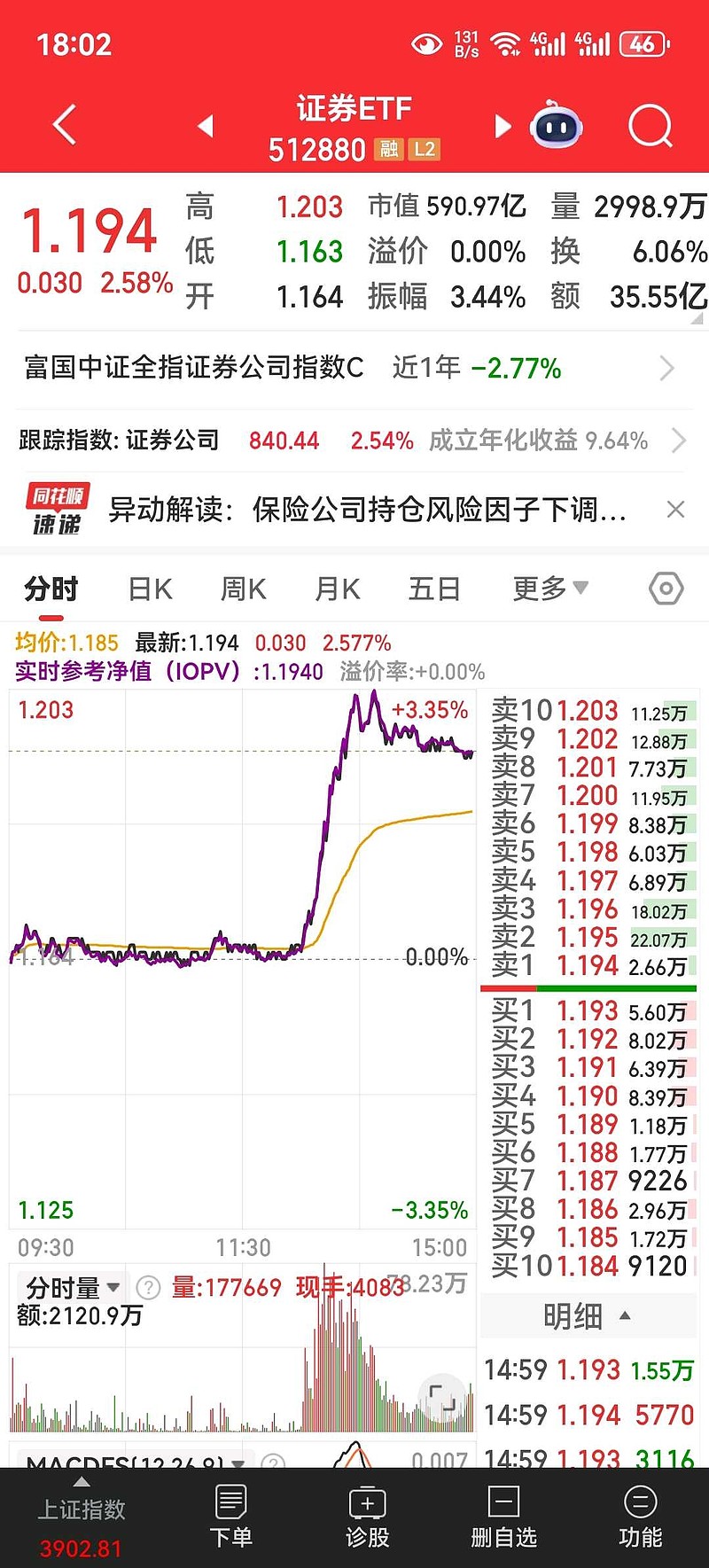Viewport: 709px width, 1568px height.
Task: Switch to the 日K daily chart tab
Action: click(x=148, y=587)
